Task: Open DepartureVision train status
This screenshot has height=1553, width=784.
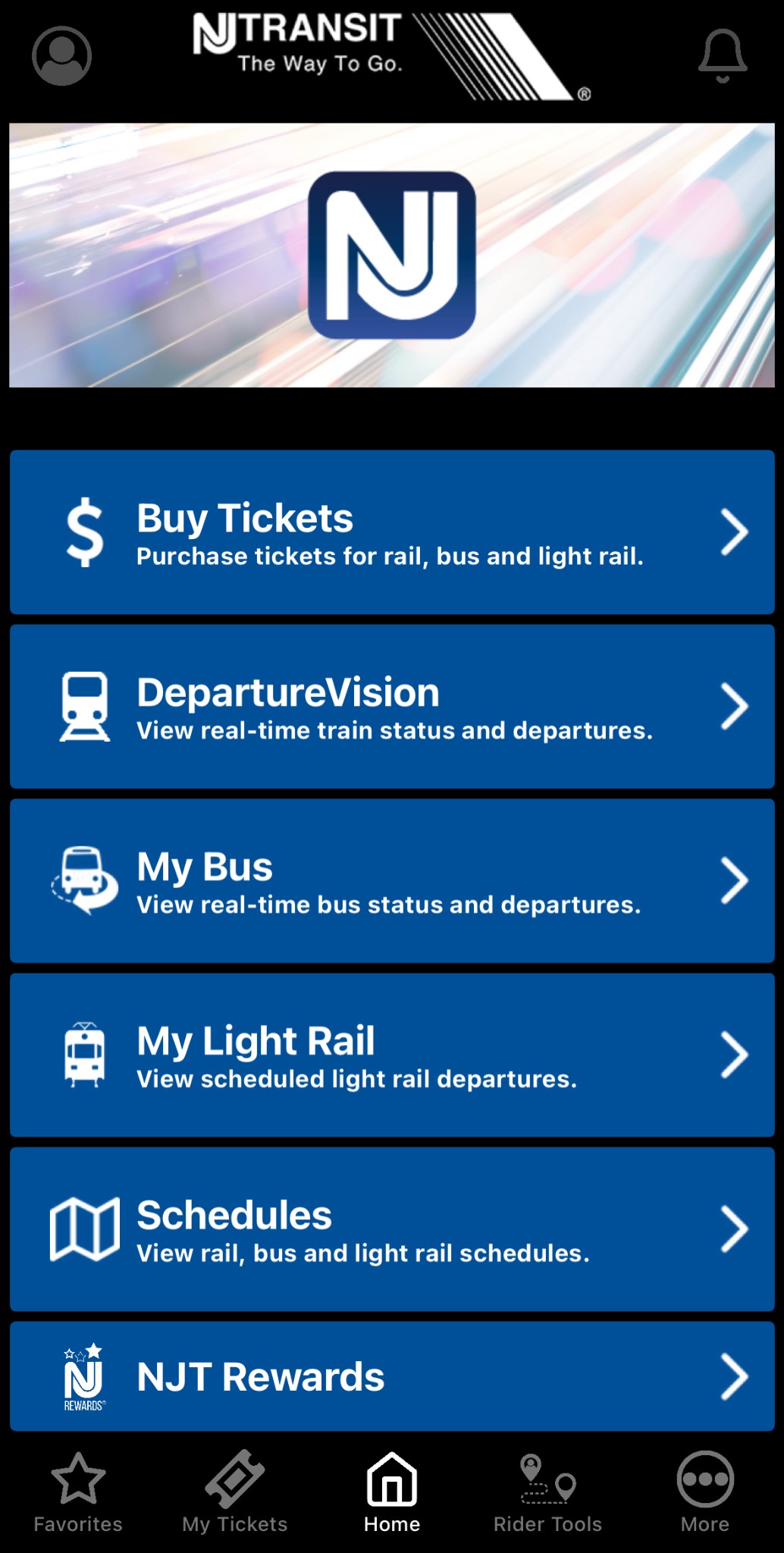Action: [x=392, y=707]
